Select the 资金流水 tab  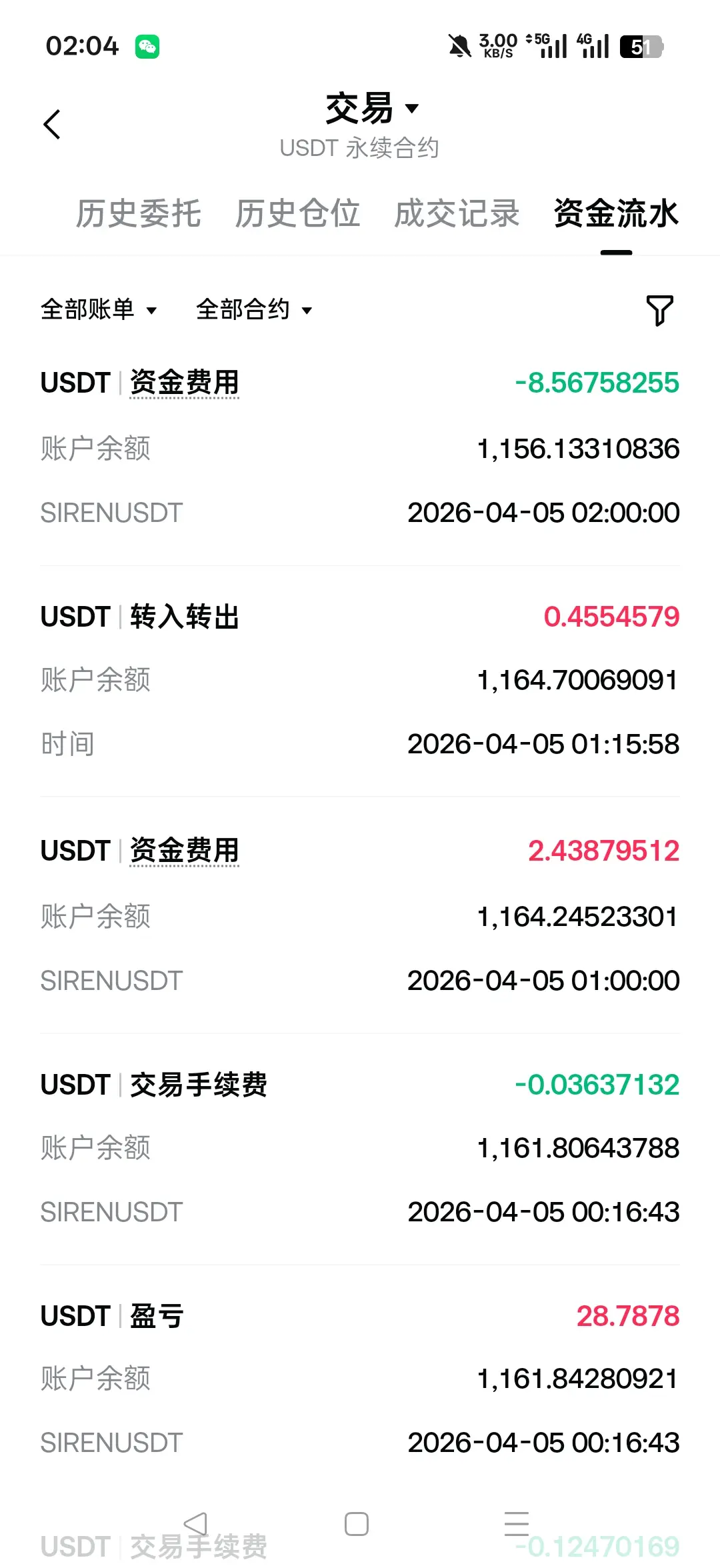tap(616, 214)
